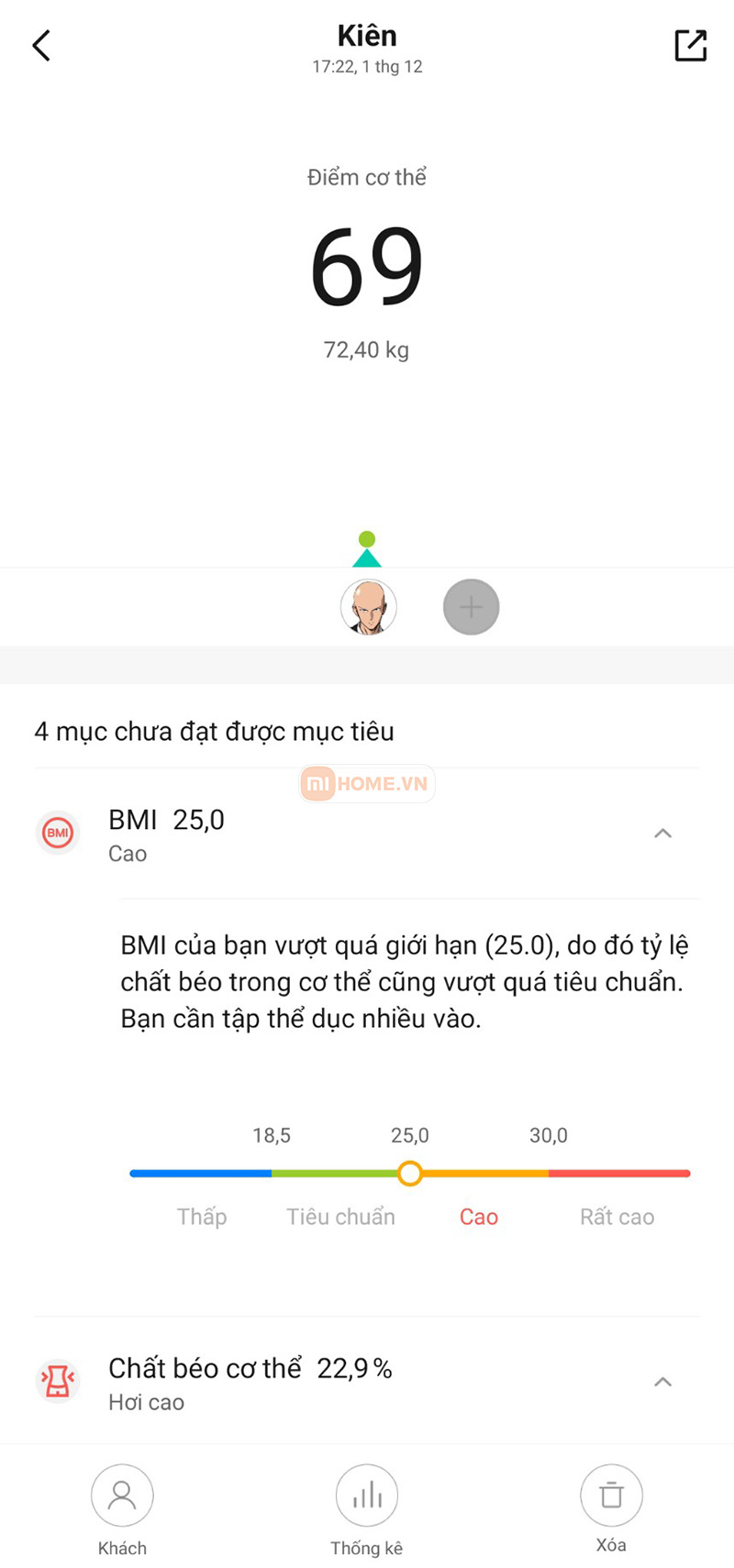Open the share screen icon
Viewport: 734px width, 1568px height.
click(690, 44)
